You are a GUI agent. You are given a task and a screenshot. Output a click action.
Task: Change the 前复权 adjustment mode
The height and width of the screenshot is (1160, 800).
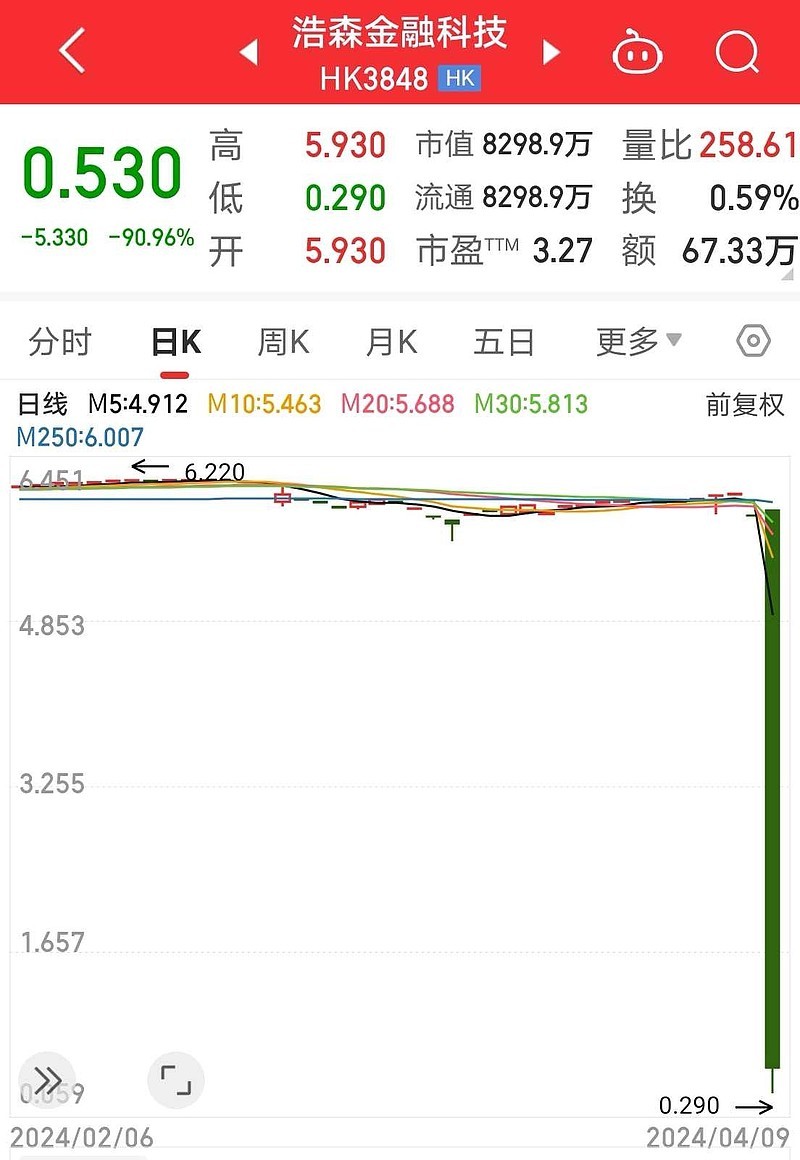coord(745,405)
